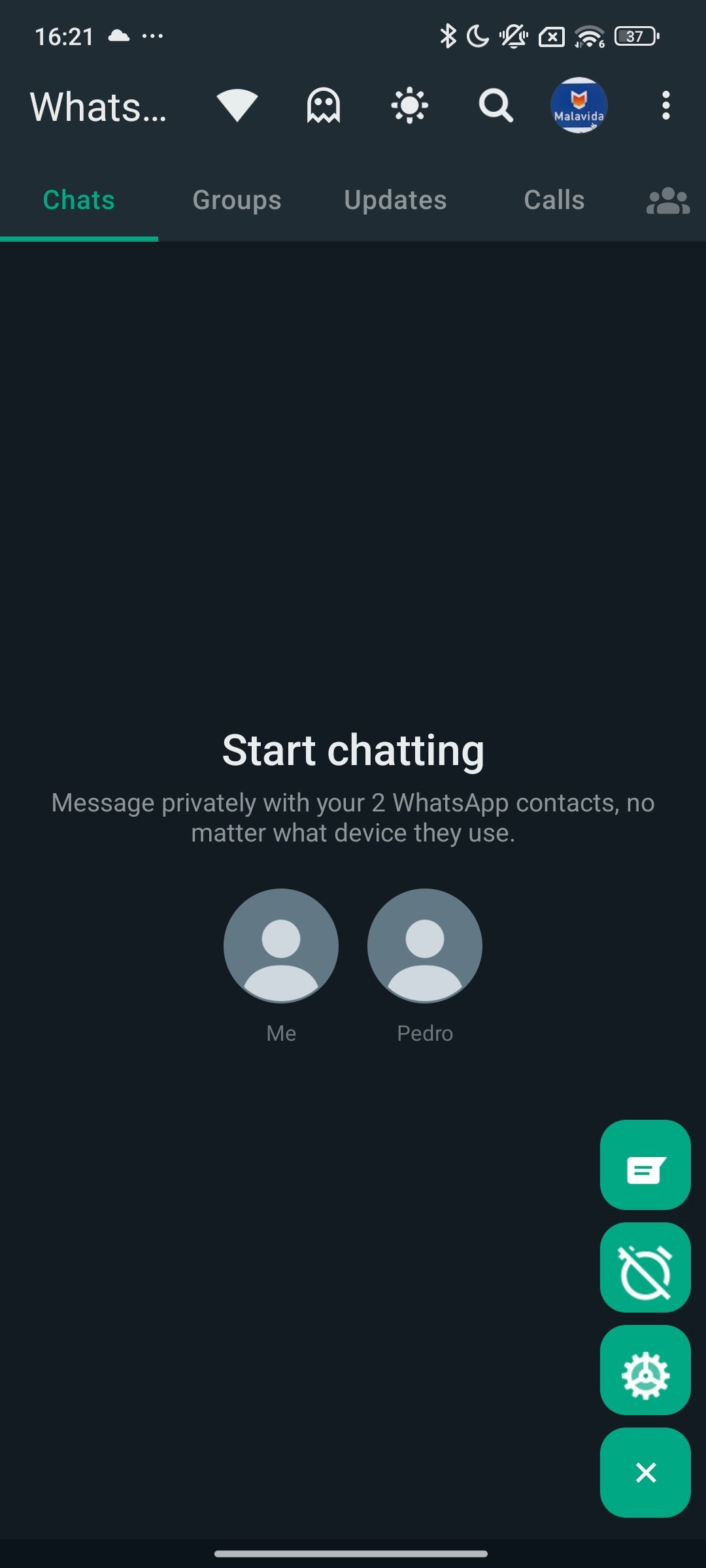Open search with the magnifier icon

tap(496, 105)
